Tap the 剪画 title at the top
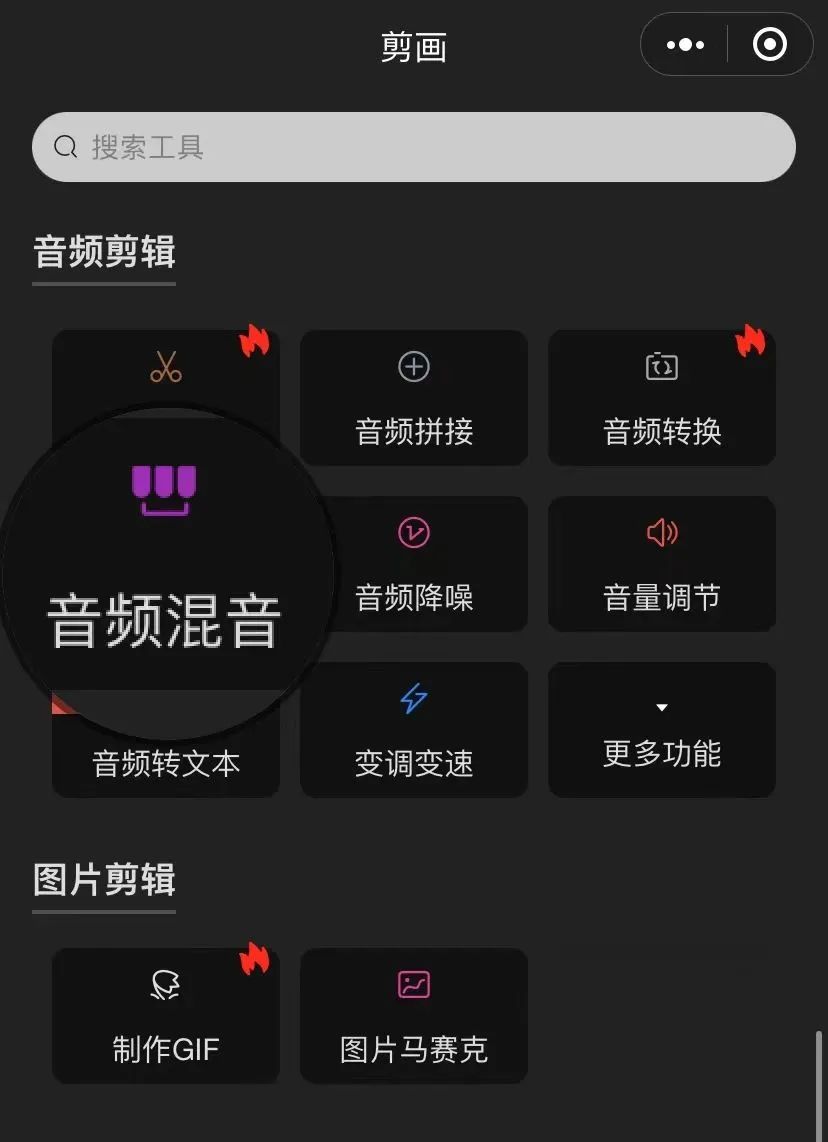Screen dimensions: 828x1142 tap(413, 46)
